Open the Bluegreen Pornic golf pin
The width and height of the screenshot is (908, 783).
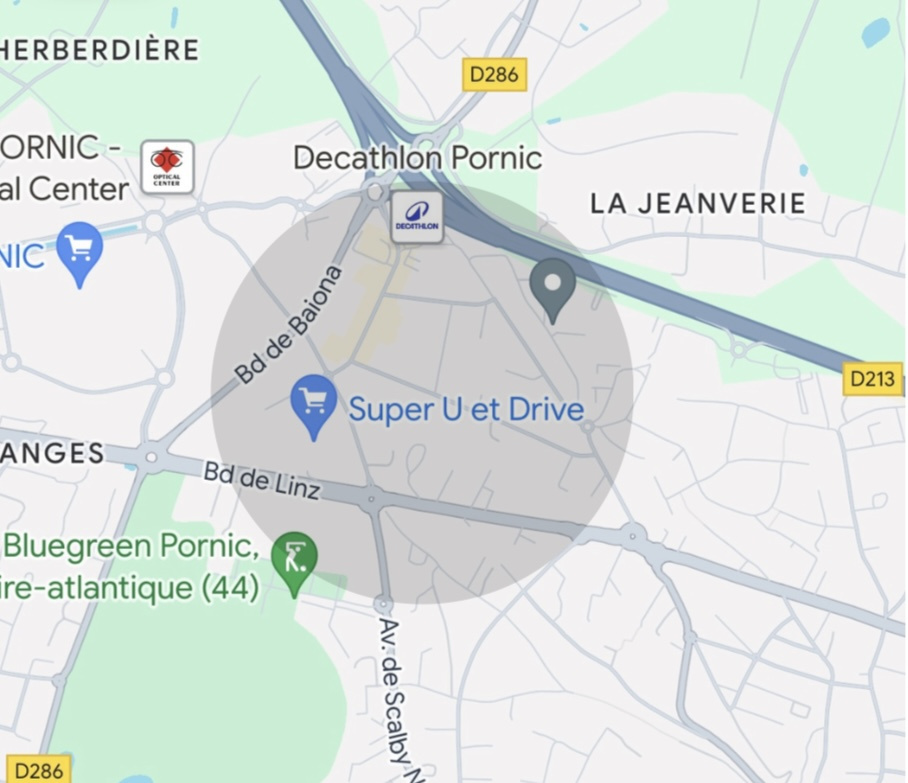pyautogui.click(x=294, y=558)
